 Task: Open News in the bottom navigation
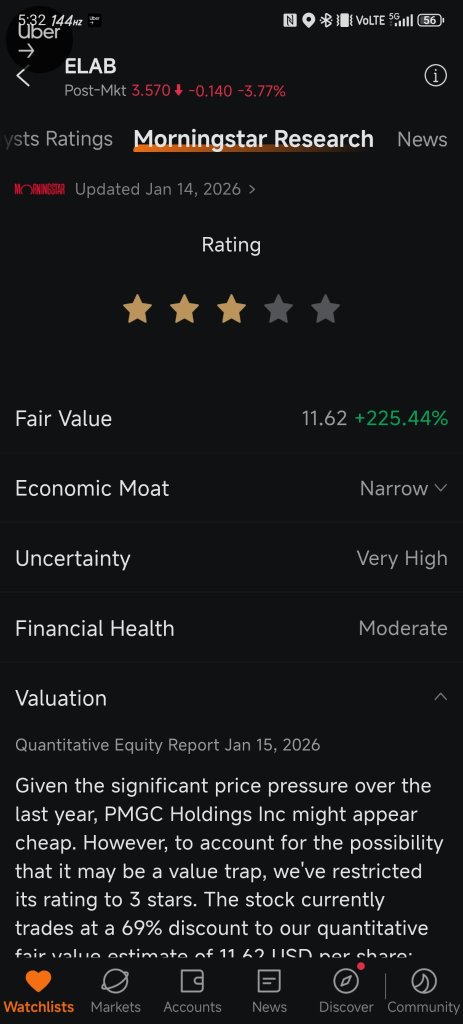point(269,991)
